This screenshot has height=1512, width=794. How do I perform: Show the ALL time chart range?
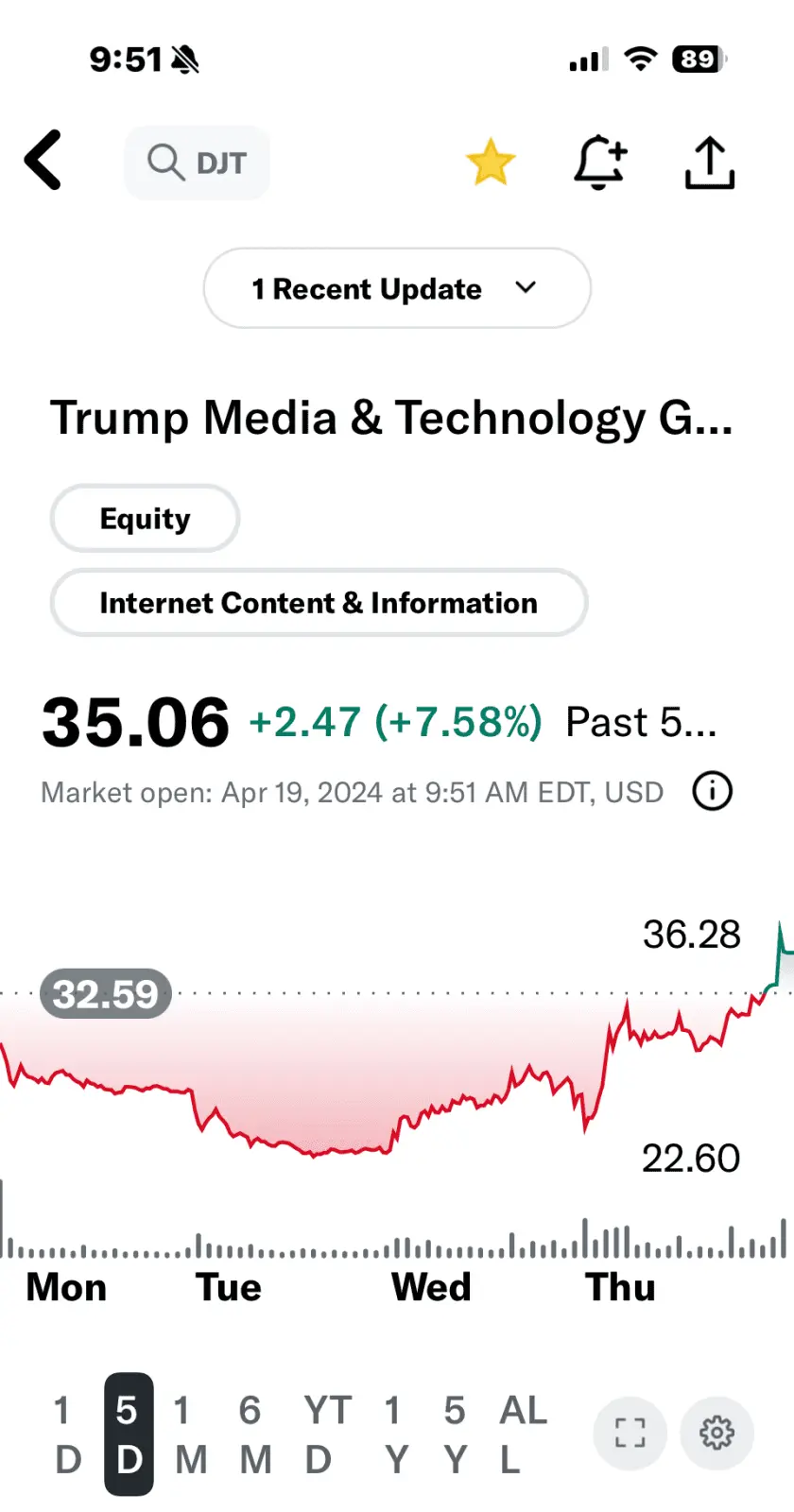tap(521, 1435)
